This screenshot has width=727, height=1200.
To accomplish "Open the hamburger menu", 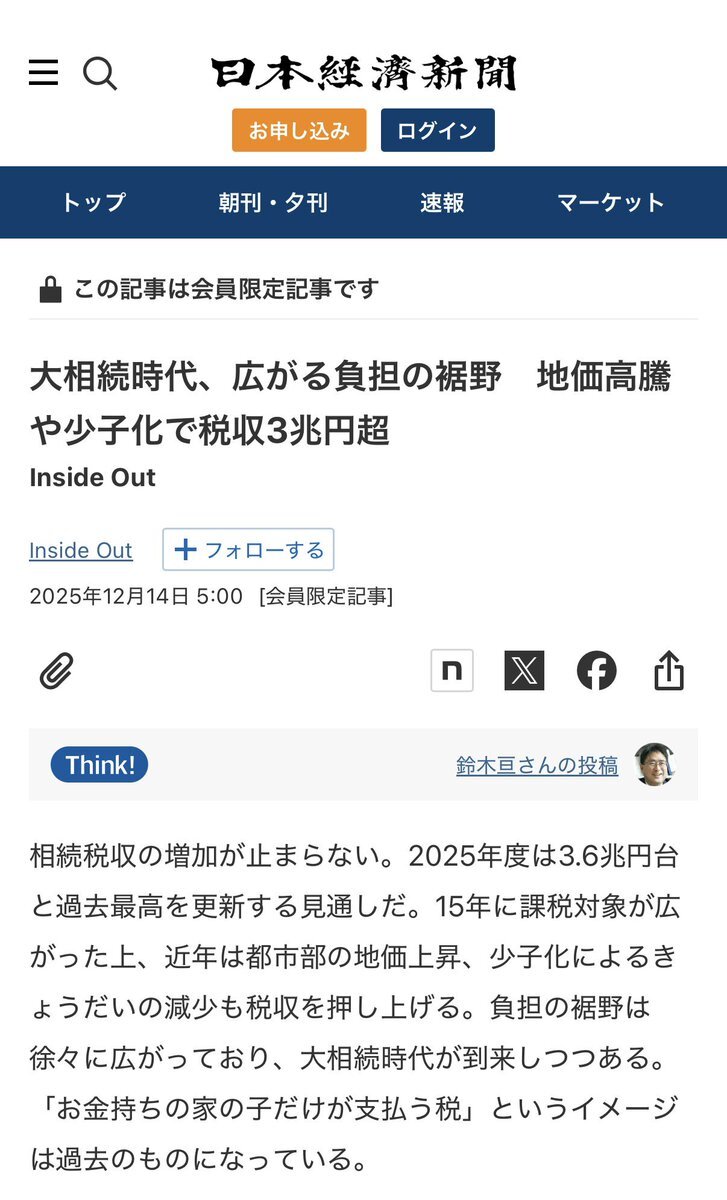I will pyautogui.click(x=43, y=72).
